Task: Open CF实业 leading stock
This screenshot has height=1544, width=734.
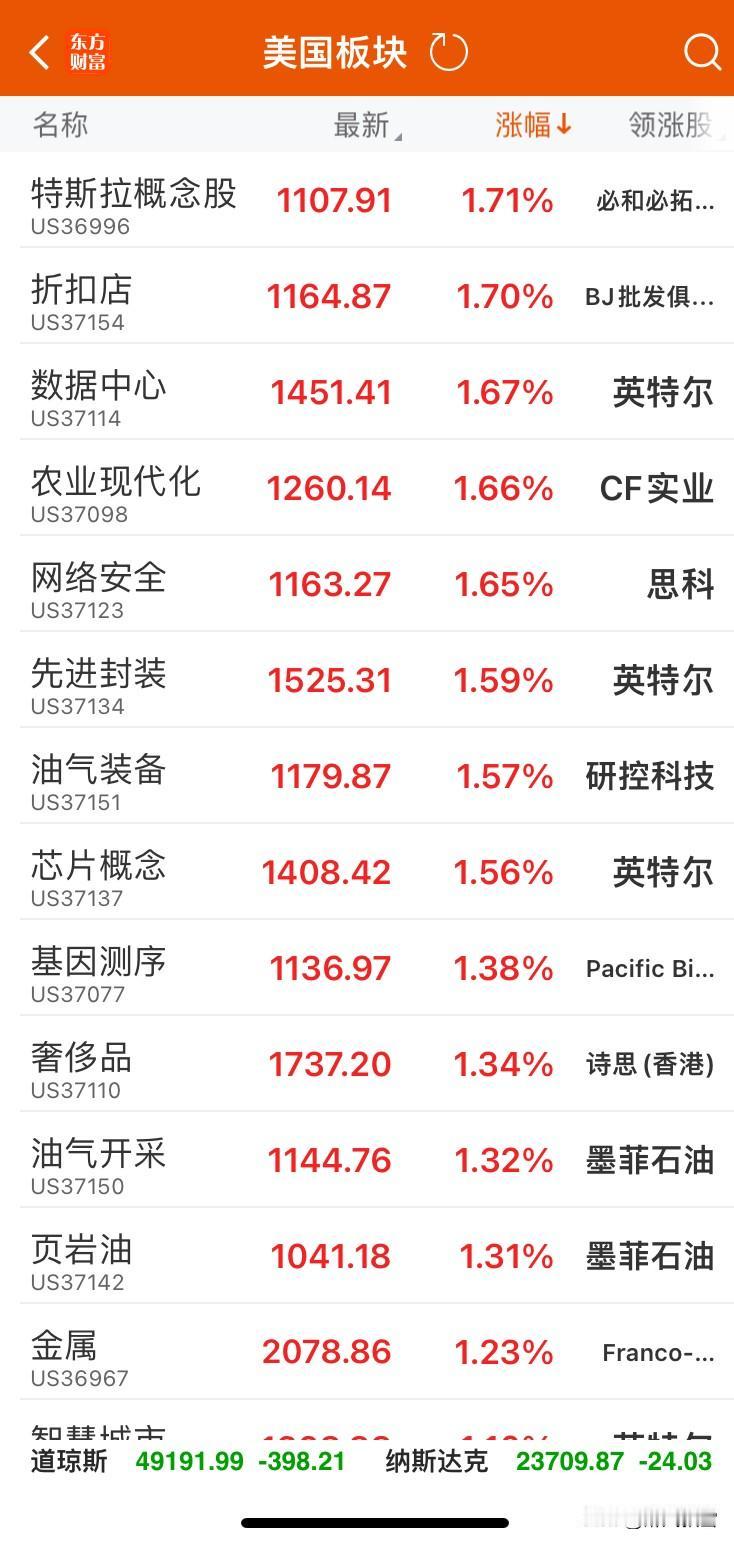Action: [x=655, y=488]
